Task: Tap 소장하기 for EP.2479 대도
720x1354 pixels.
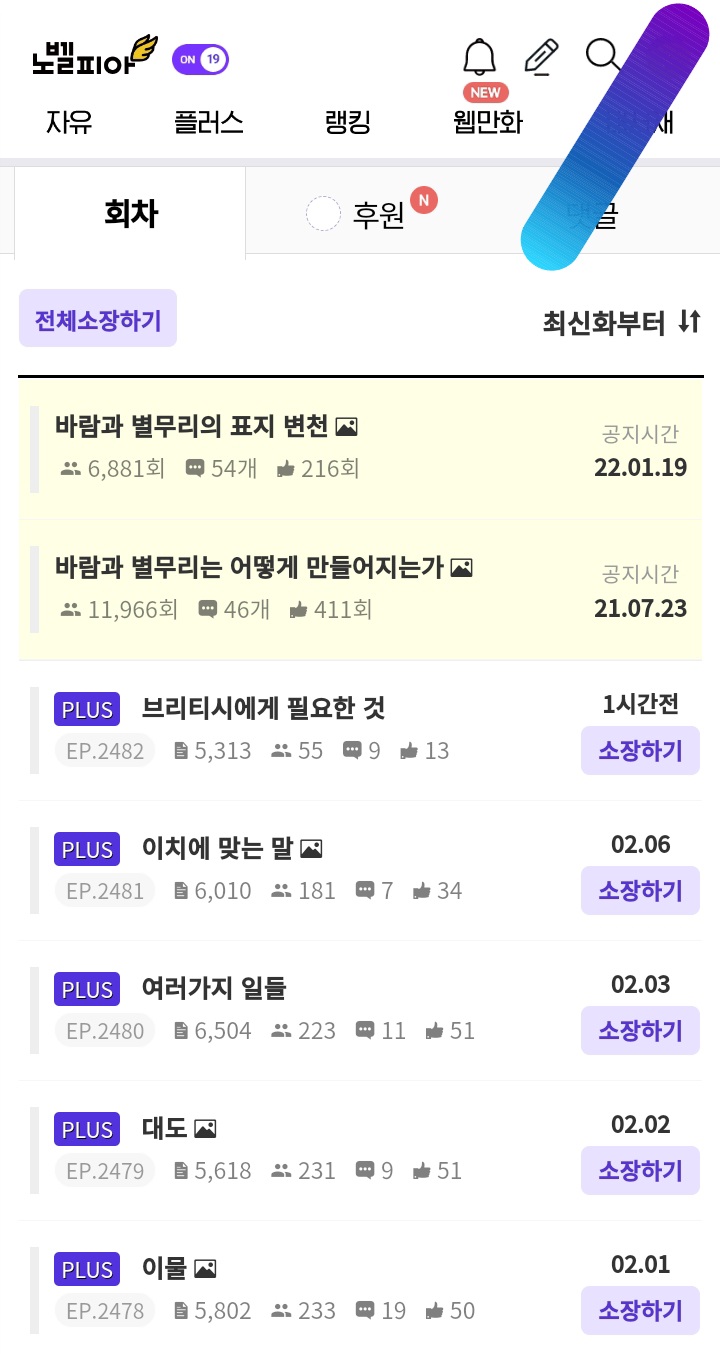Action: click(640, 1170)
